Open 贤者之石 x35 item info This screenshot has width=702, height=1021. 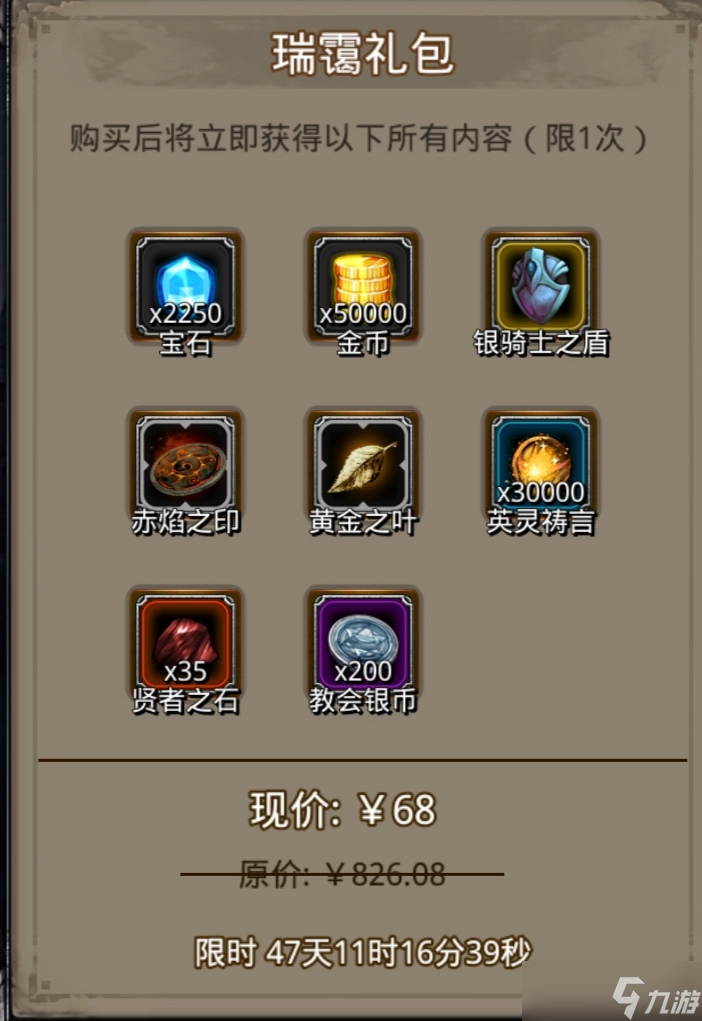click(x=185, y=642)
